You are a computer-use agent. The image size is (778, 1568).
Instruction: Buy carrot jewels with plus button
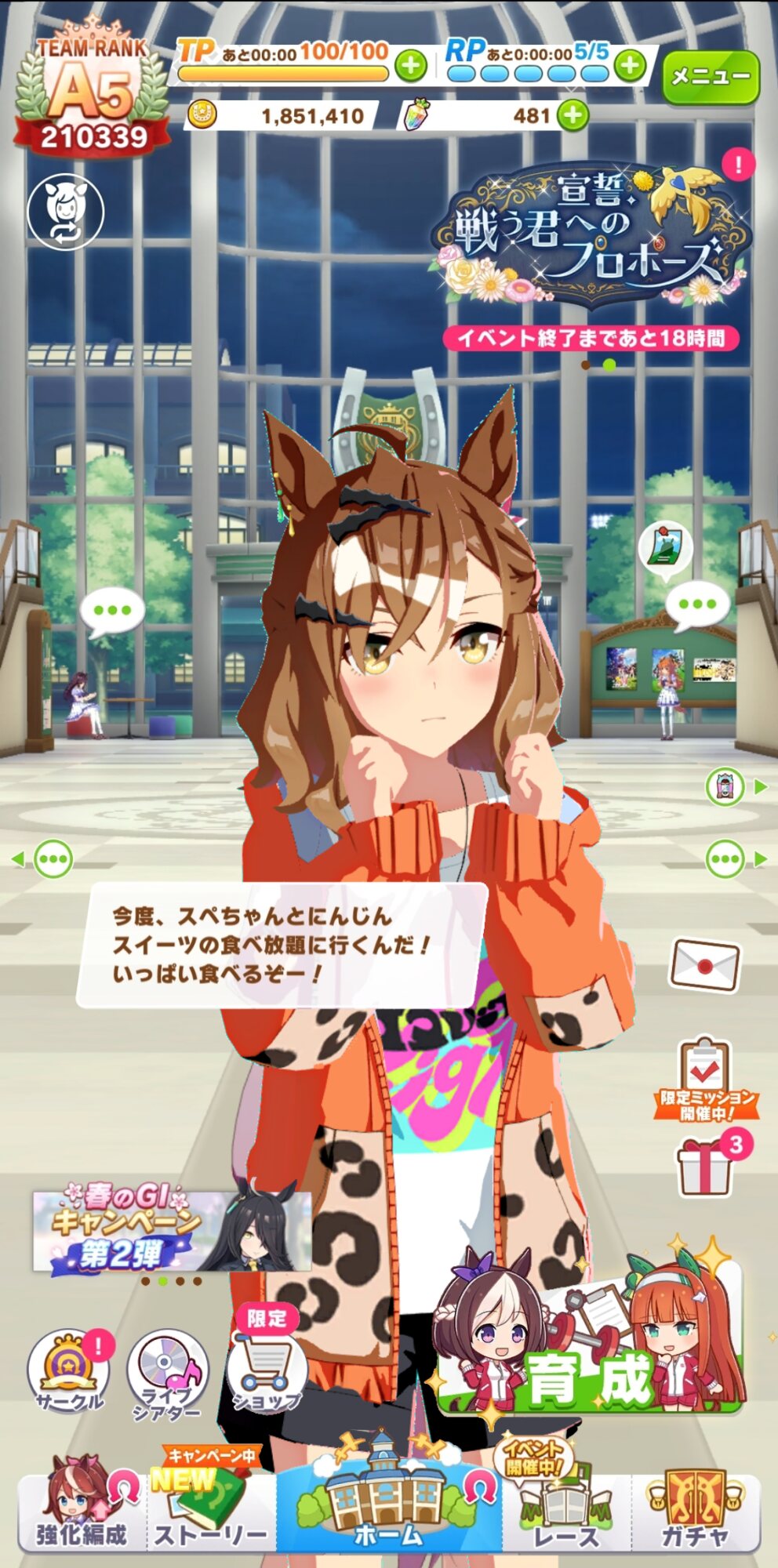coord(573,115)
